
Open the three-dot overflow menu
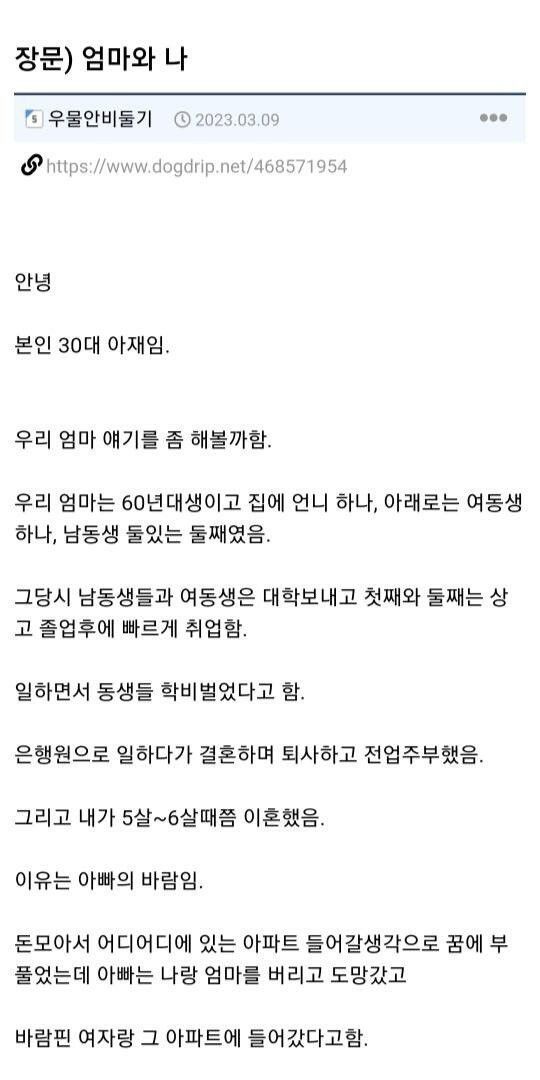pyautogui.click(x=493, y=118)
